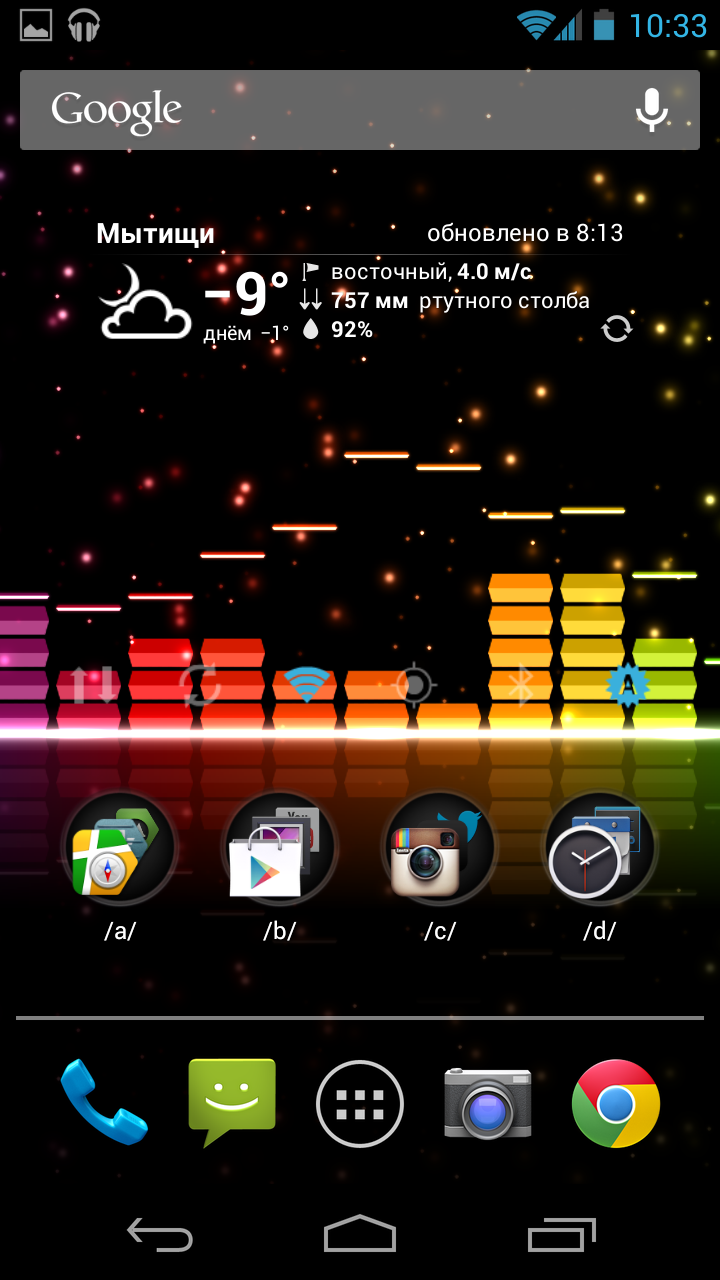This screenshot has height=1280, width=720.
Task: Toggle auto brightness in the power widget
Action: tap(627, 686)
